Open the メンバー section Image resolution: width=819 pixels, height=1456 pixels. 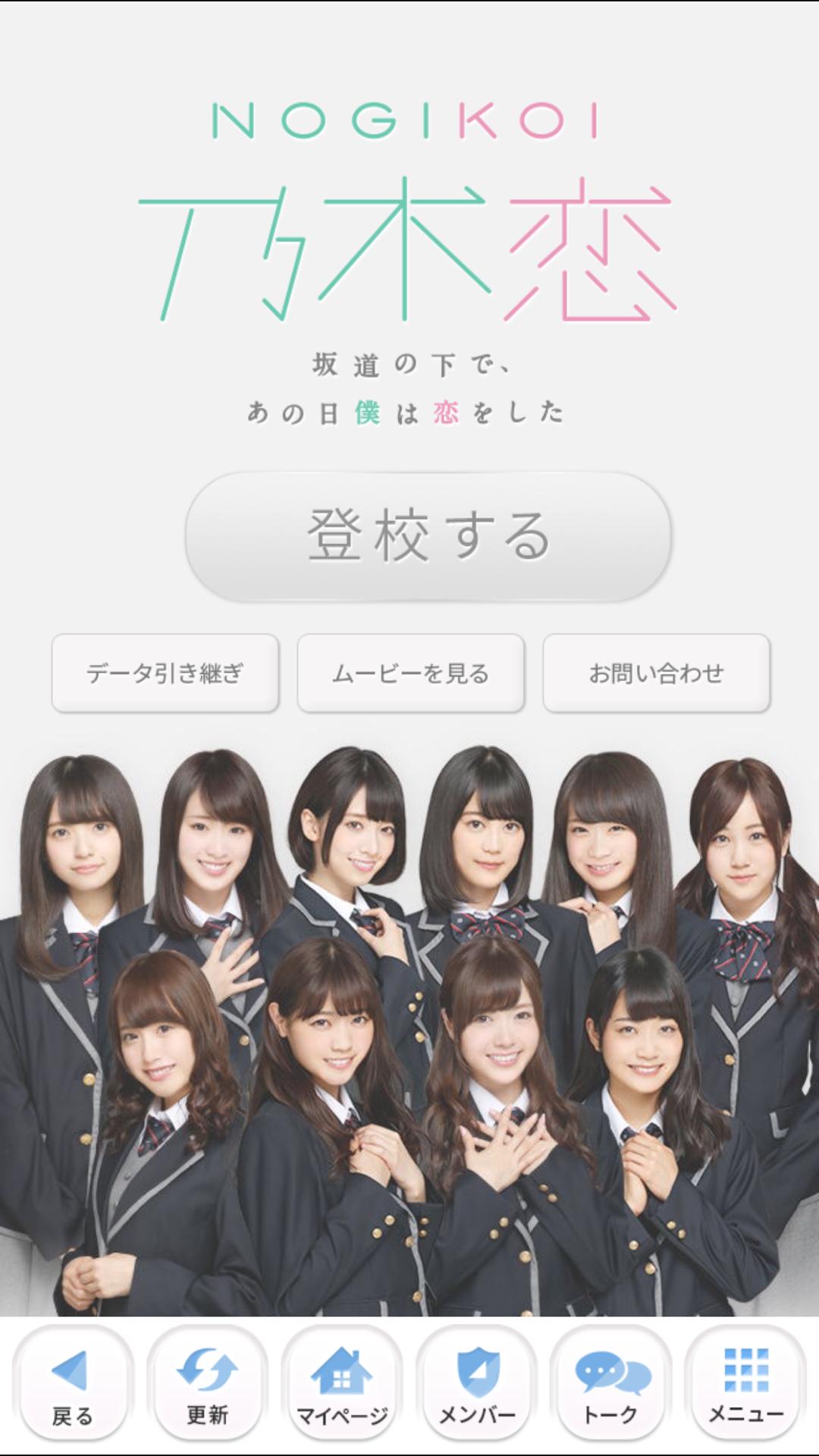(x=477, y=1385)
